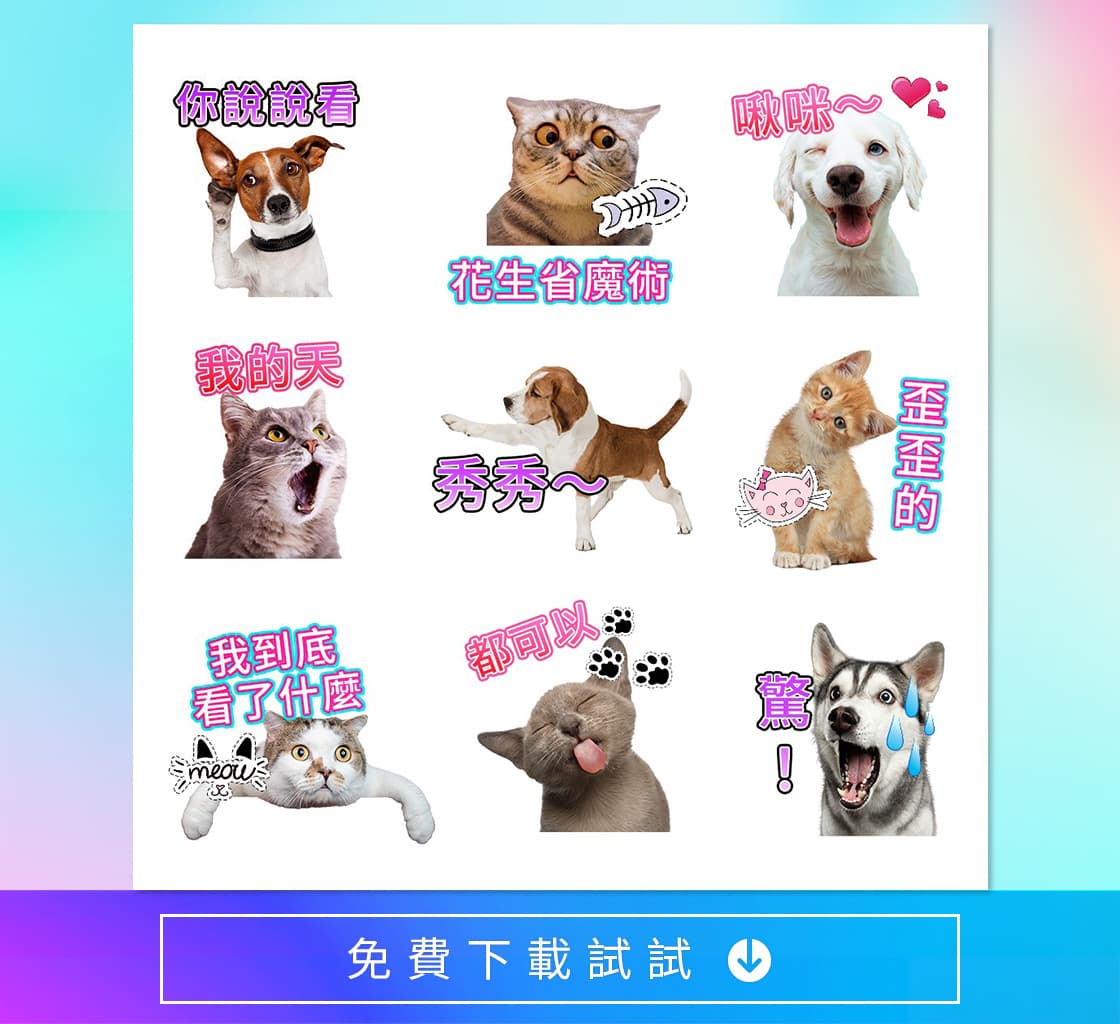Tap the 免費下載試試 download button
The height and width of the screenshot is (1024, 1120).
pos(559,959)
